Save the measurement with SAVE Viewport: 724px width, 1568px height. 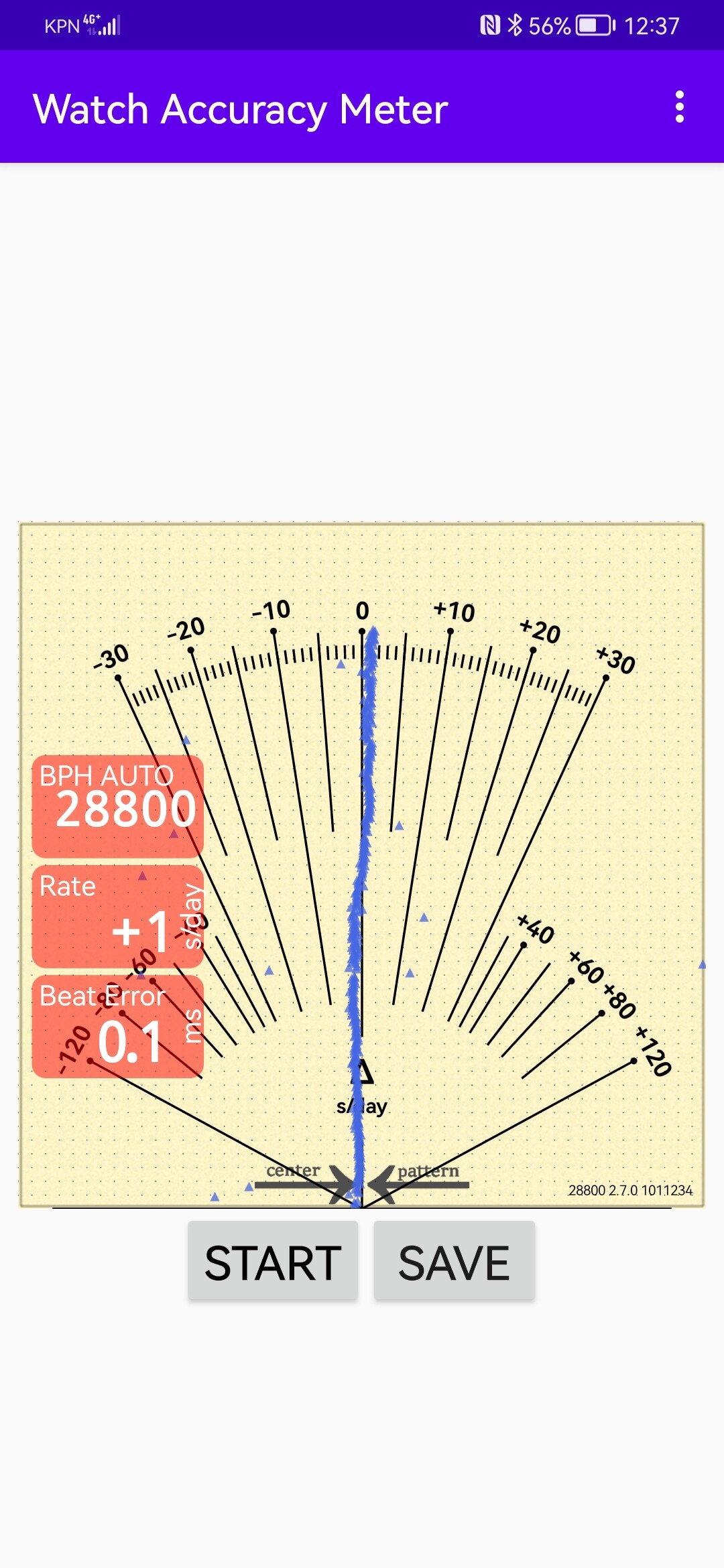coord(454,1260)
